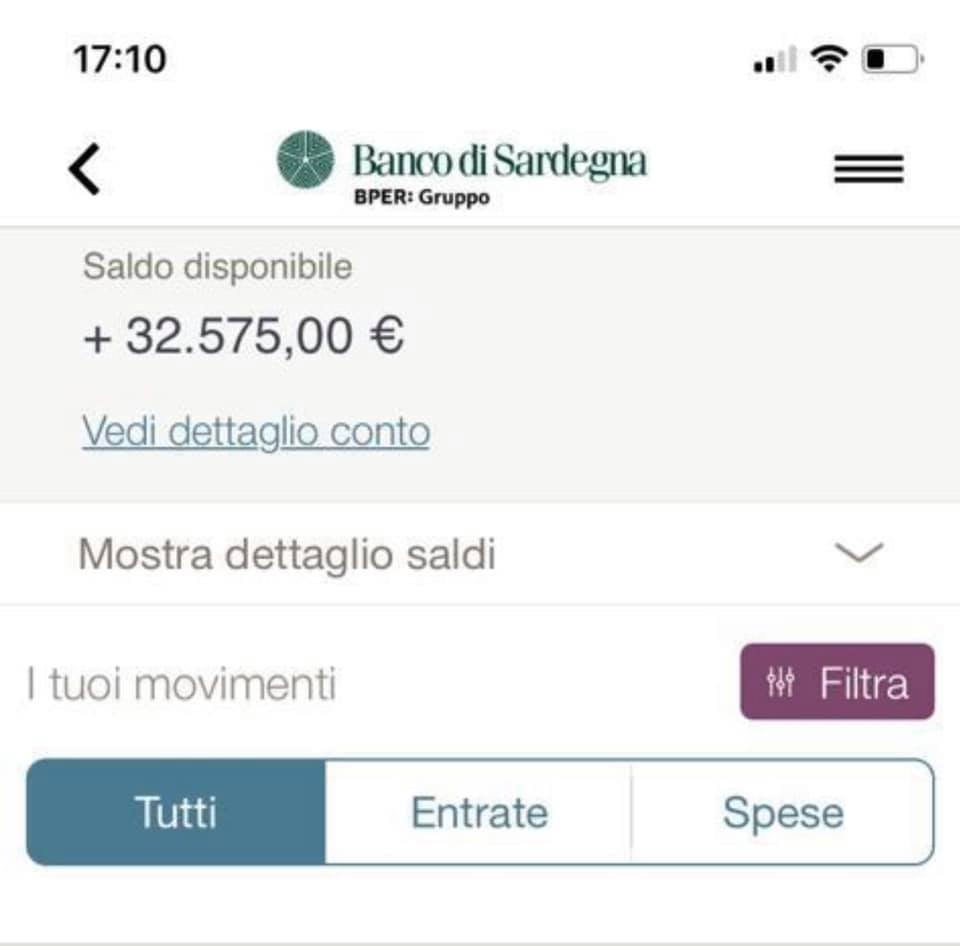Tap the Filtra button

coord(837,682)
